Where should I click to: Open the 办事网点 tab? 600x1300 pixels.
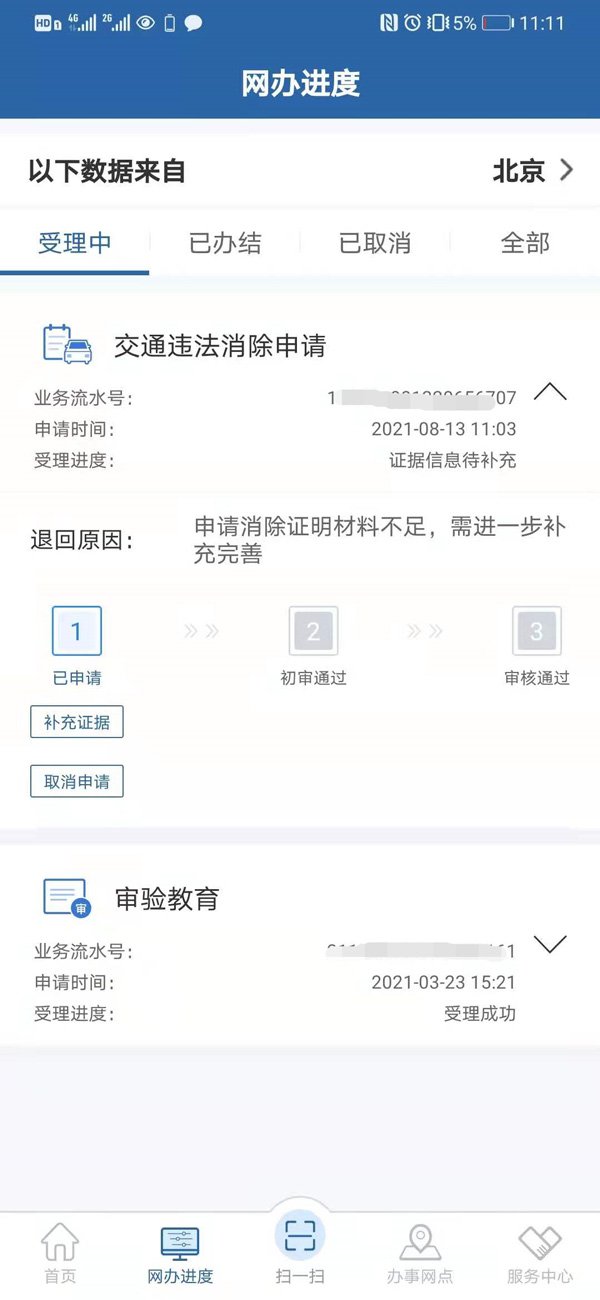420,1252
